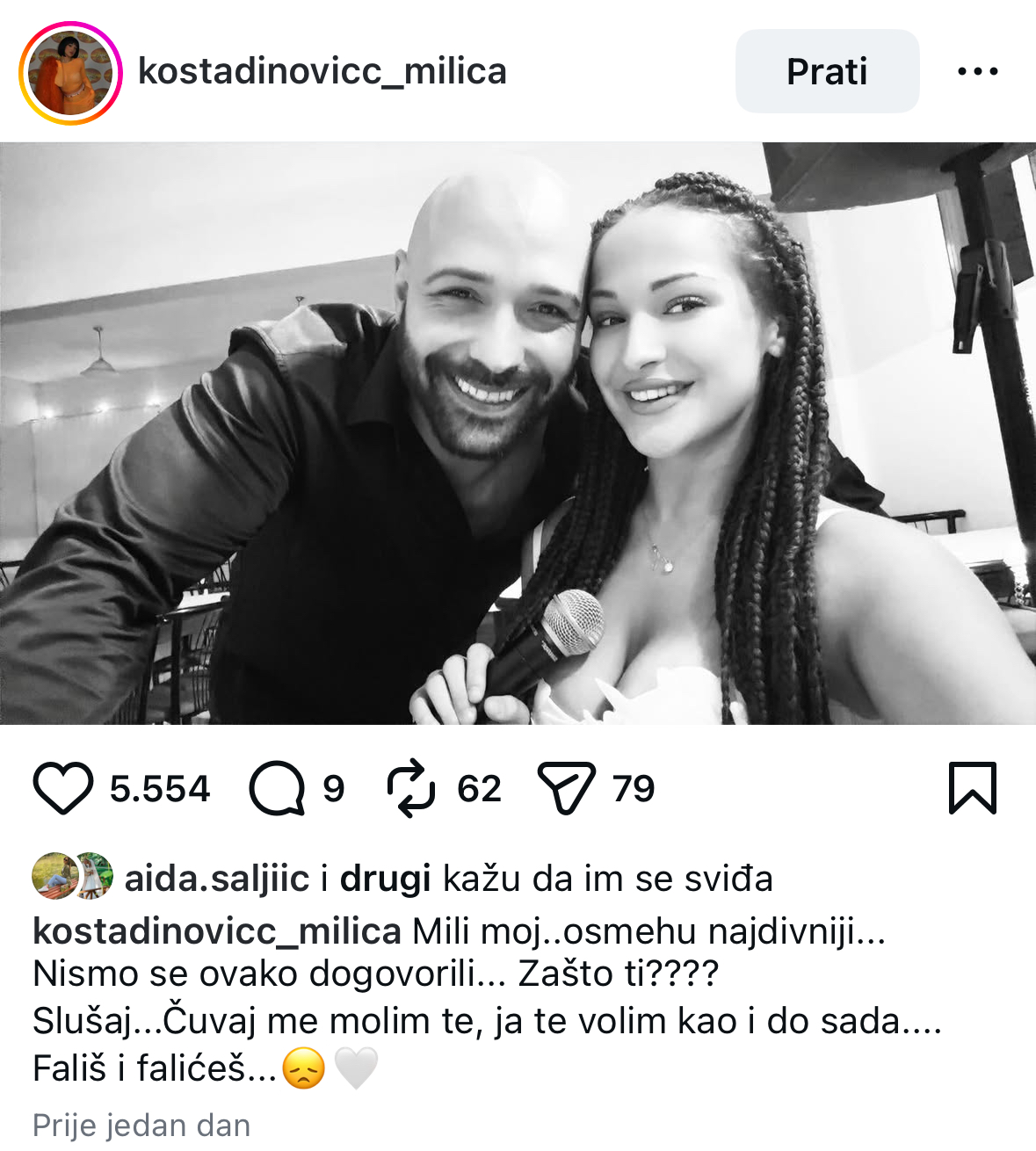Open kostadinovicc_milica profile from header username
Image resolution: width=1036 pixels, height=1151 pixels.
pyautogui.click(x=322, y=72)
